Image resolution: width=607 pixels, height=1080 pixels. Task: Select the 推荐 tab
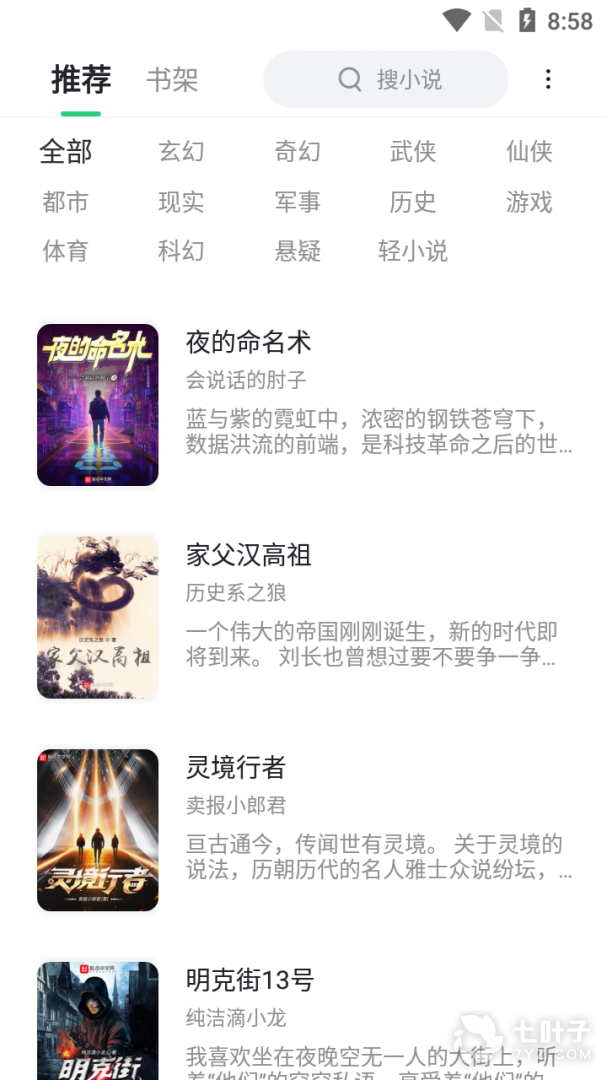pos(81,80)
